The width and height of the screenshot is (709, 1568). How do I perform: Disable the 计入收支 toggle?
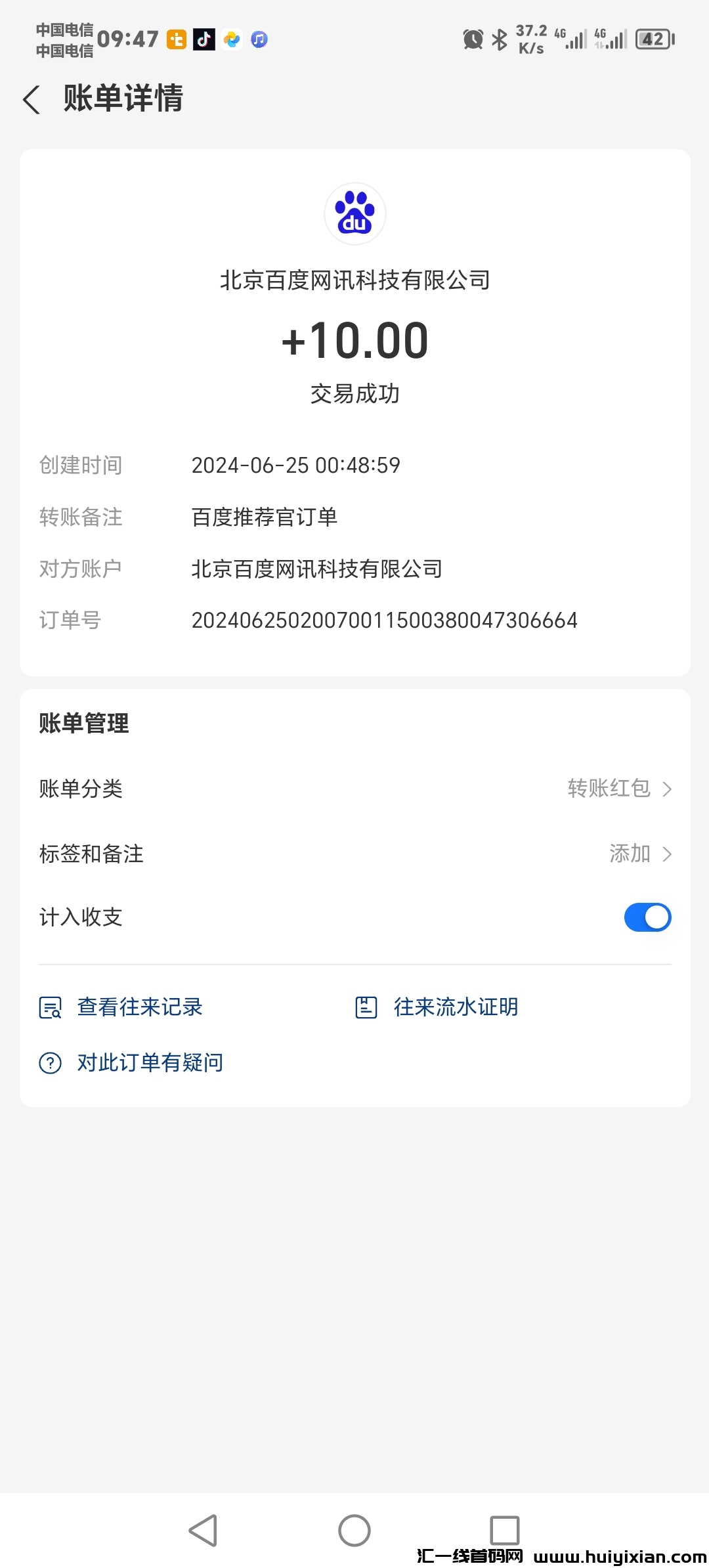[x=647, y=917]
